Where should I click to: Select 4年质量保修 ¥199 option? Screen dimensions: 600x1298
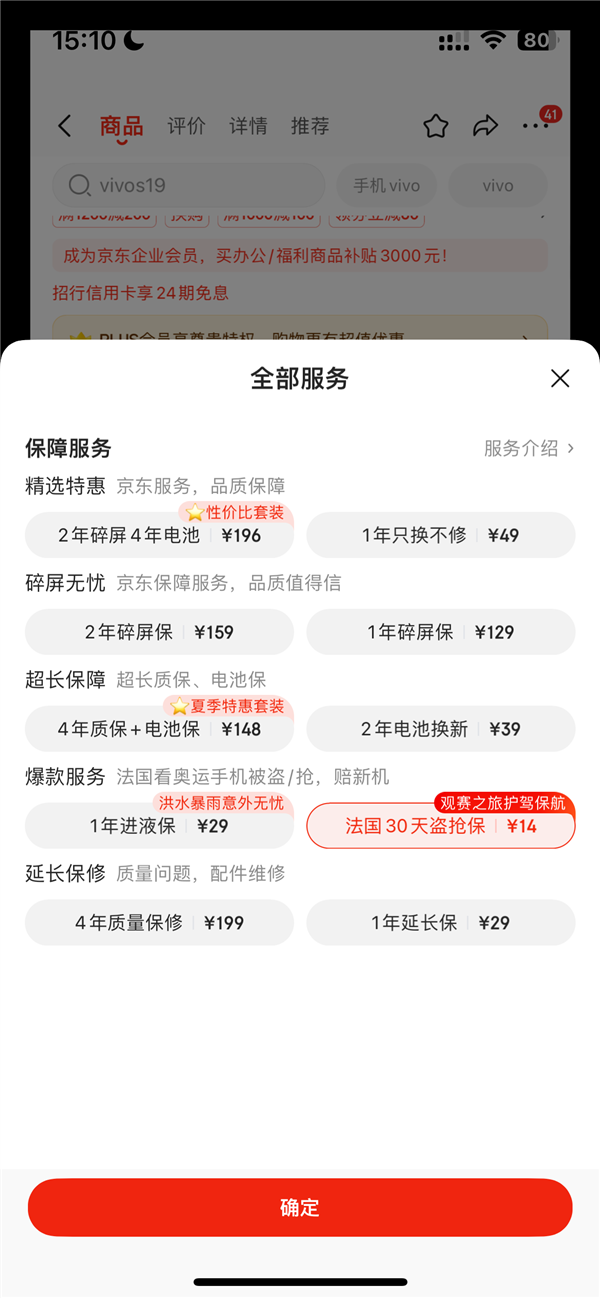[x=159, y=923]
